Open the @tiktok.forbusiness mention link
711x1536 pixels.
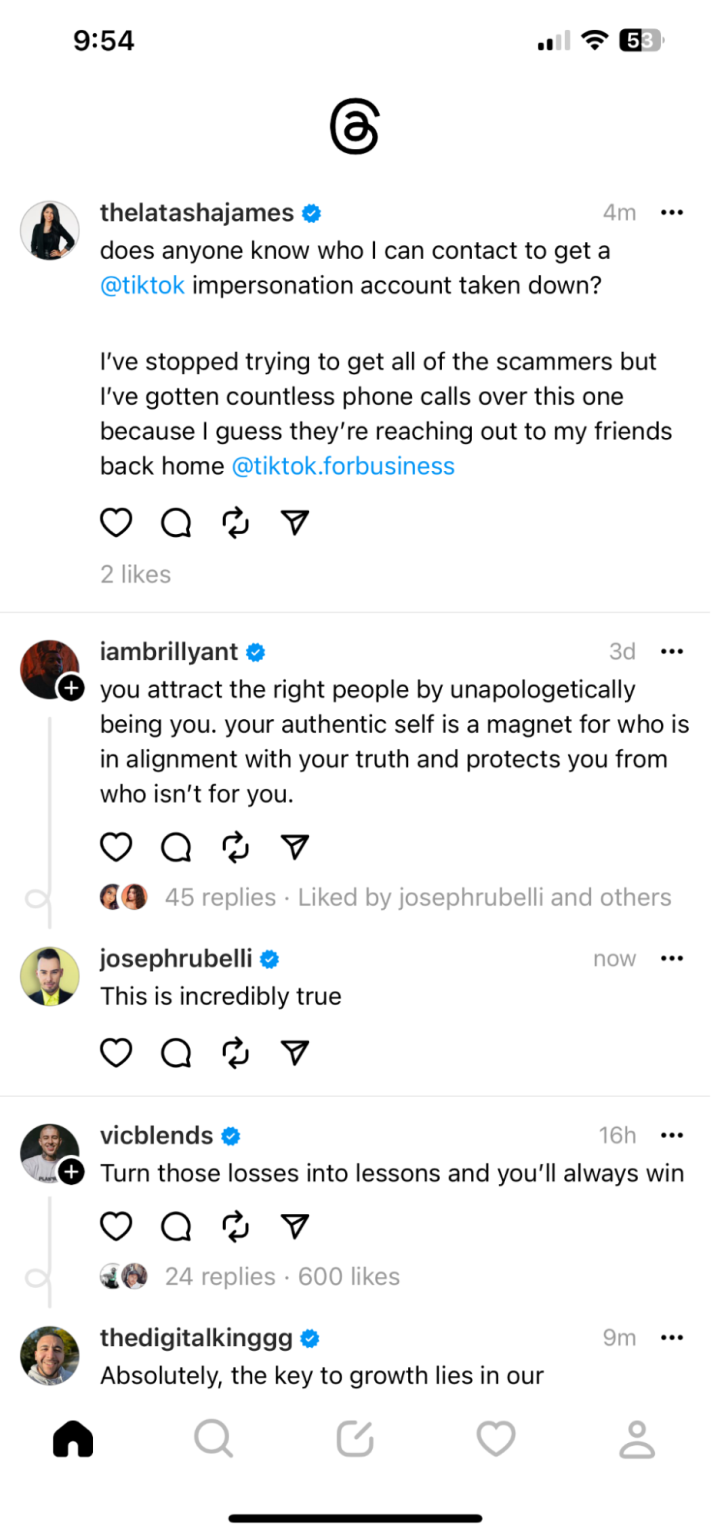(343, 466)
